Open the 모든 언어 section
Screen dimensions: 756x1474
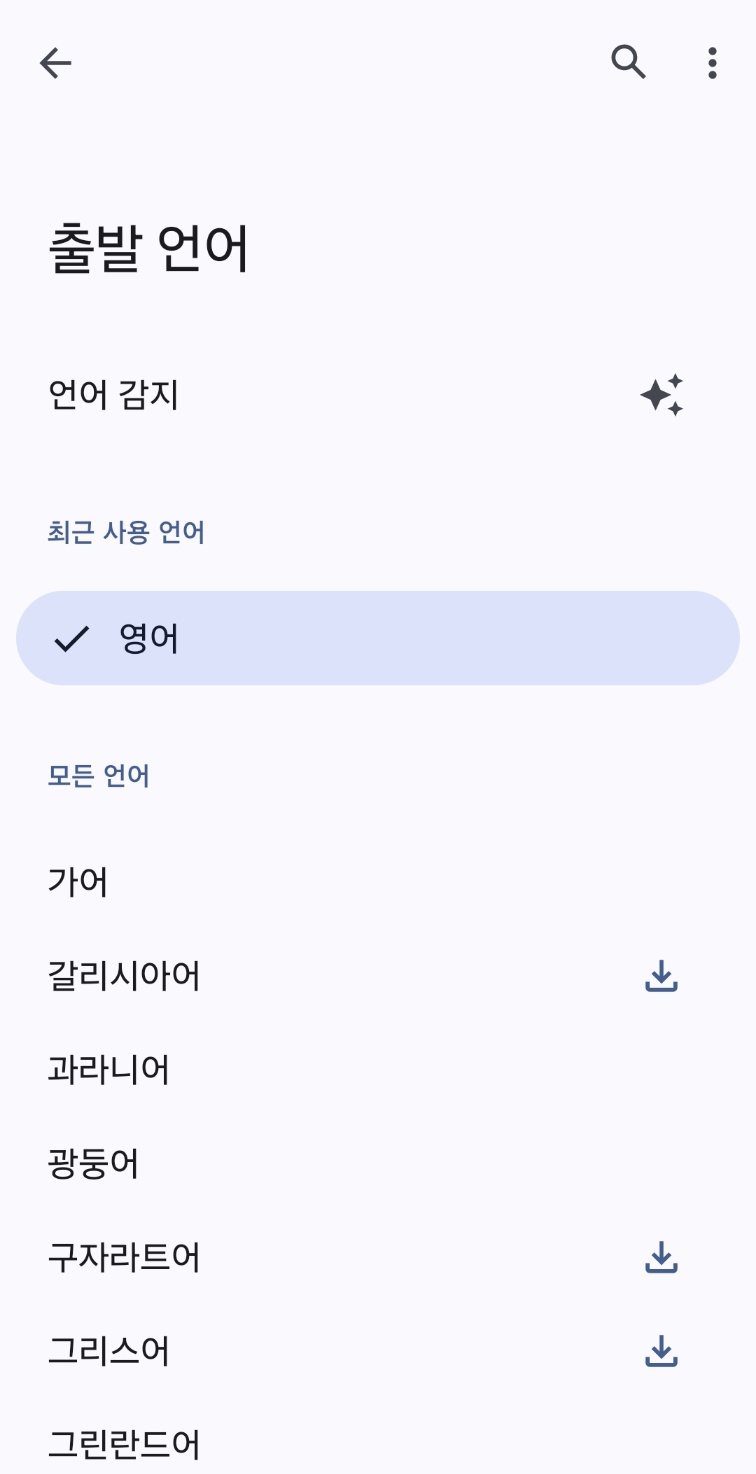98,775
